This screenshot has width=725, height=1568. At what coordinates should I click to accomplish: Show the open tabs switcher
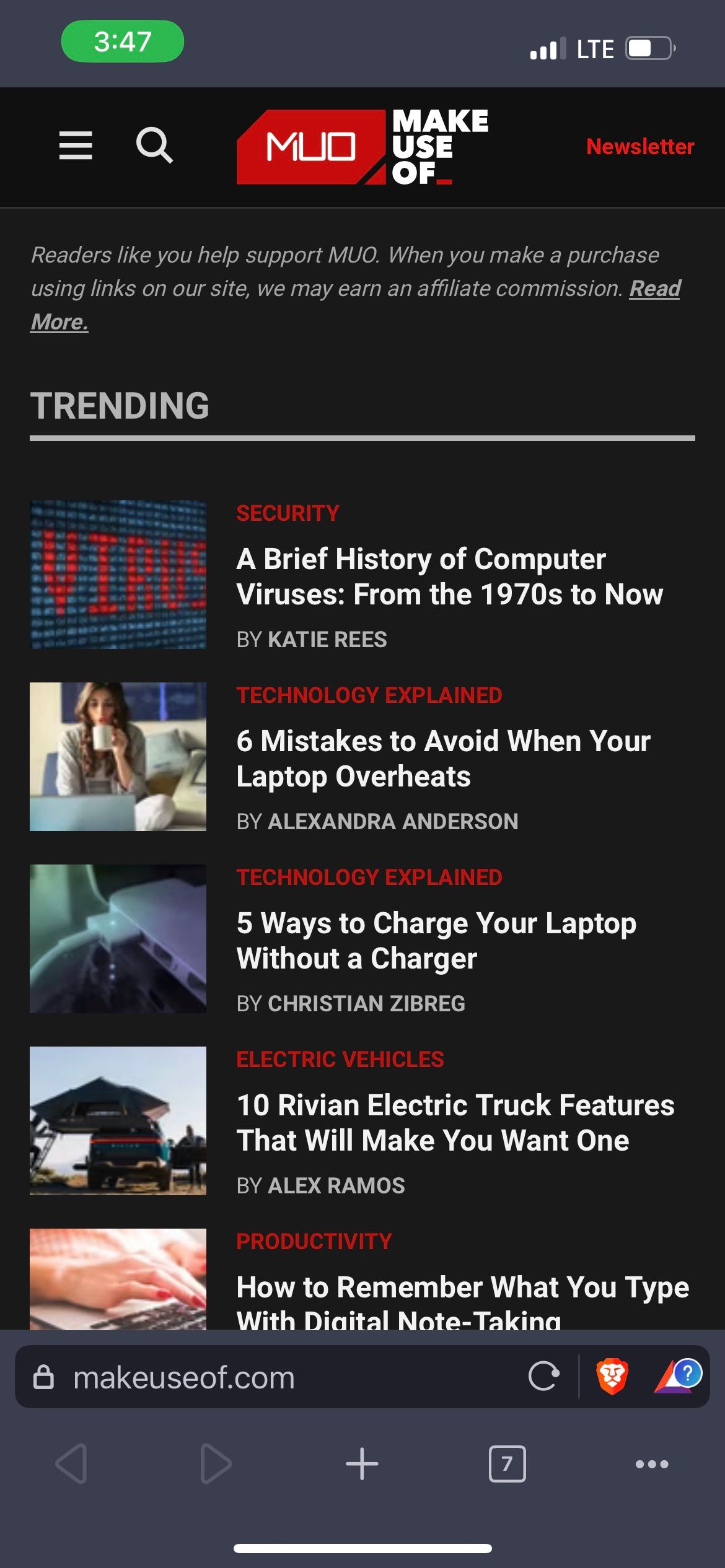point(507,1465)
